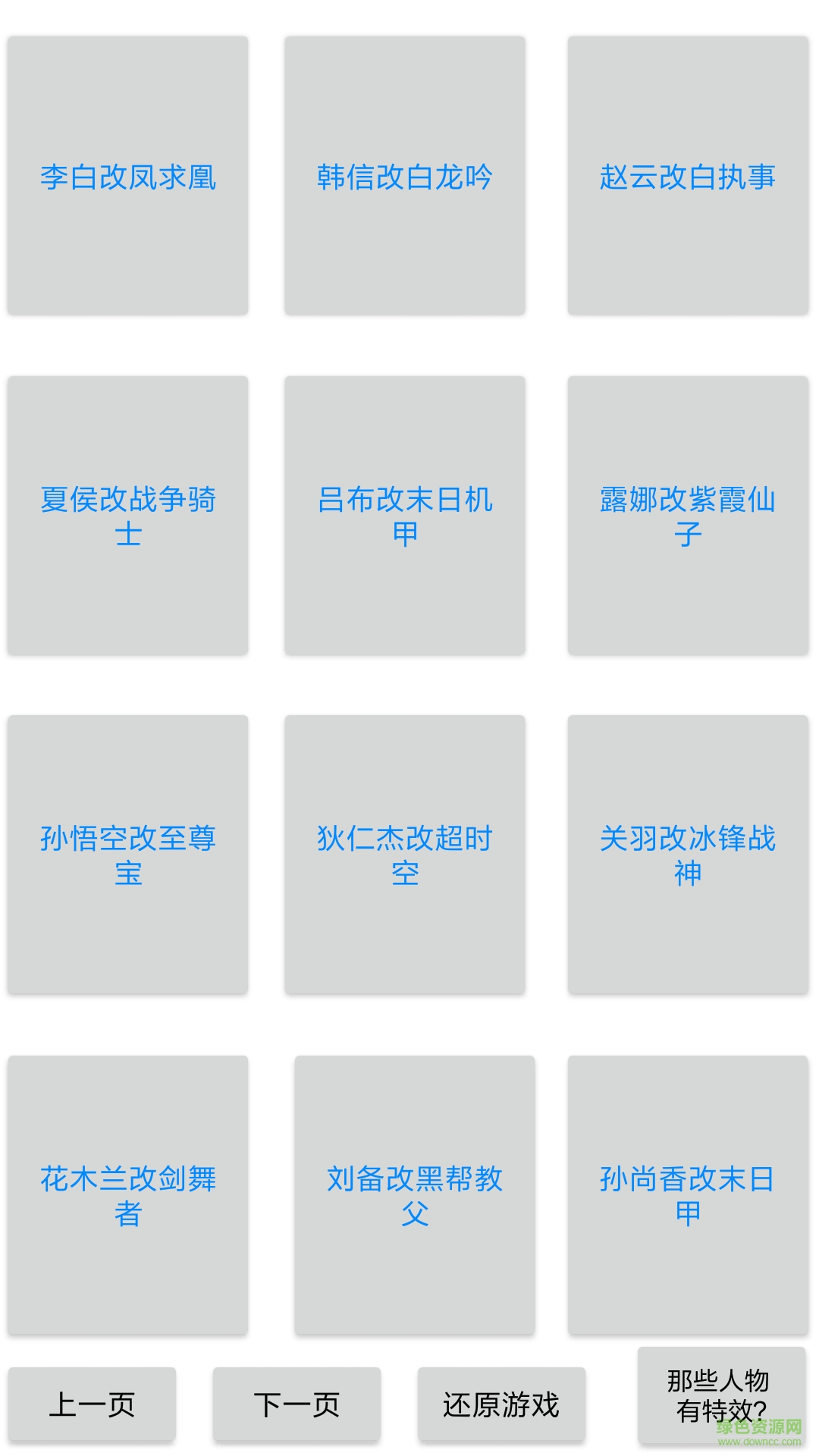Choose 关羽改冰锋战神 skin
Image resolution: width=819 pixels, height=1456 pixels.
688,855
